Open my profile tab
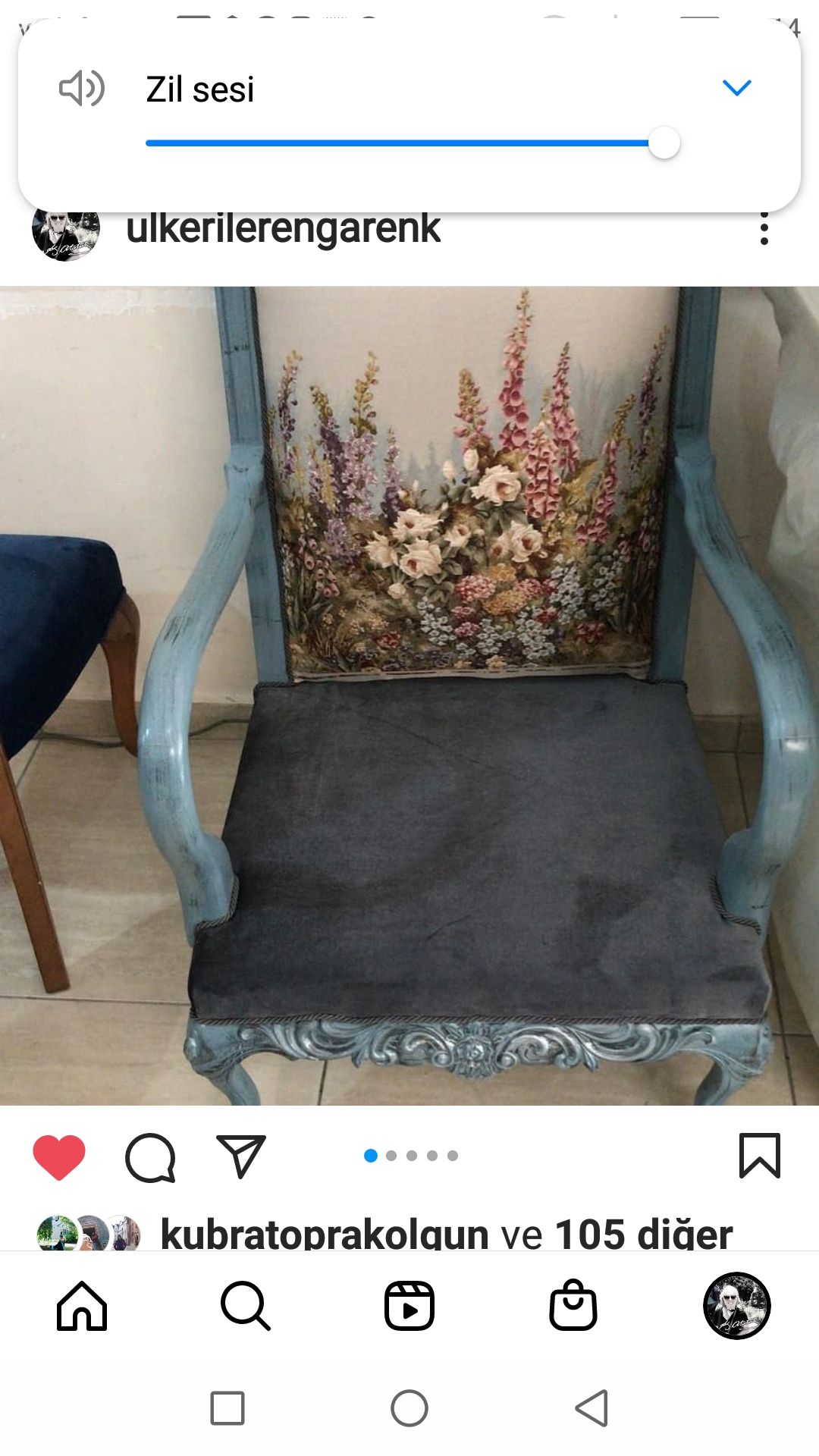This screenshot has height=1456, width=819. [x=736, y=1306]
